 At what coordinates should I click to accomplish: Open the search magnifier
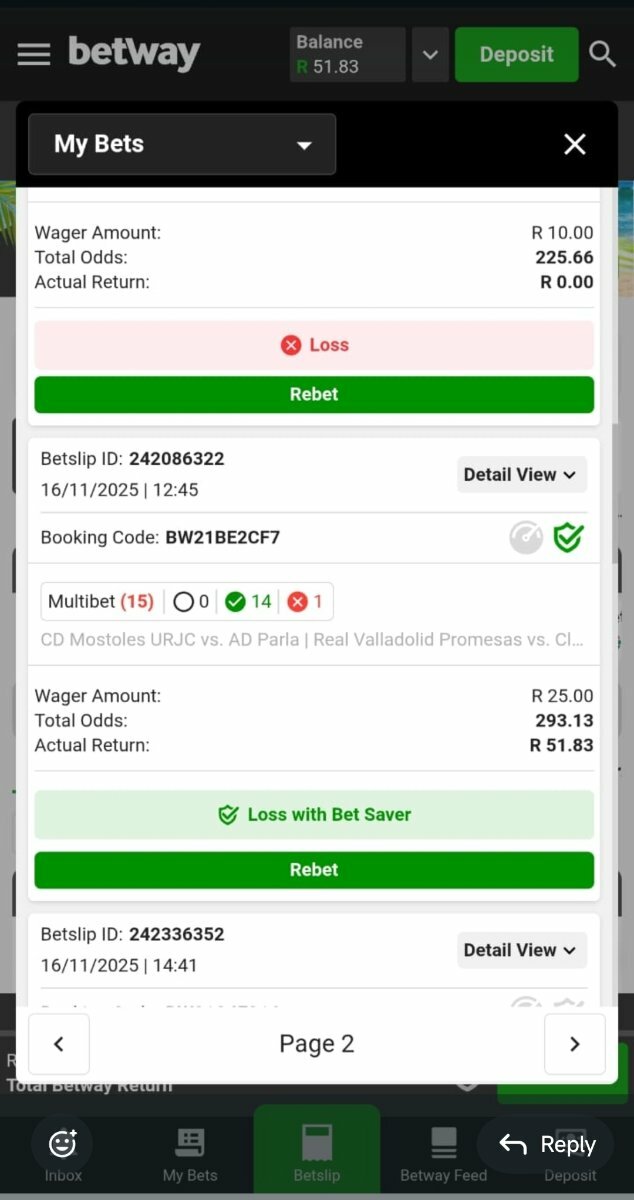click(603, 54)
